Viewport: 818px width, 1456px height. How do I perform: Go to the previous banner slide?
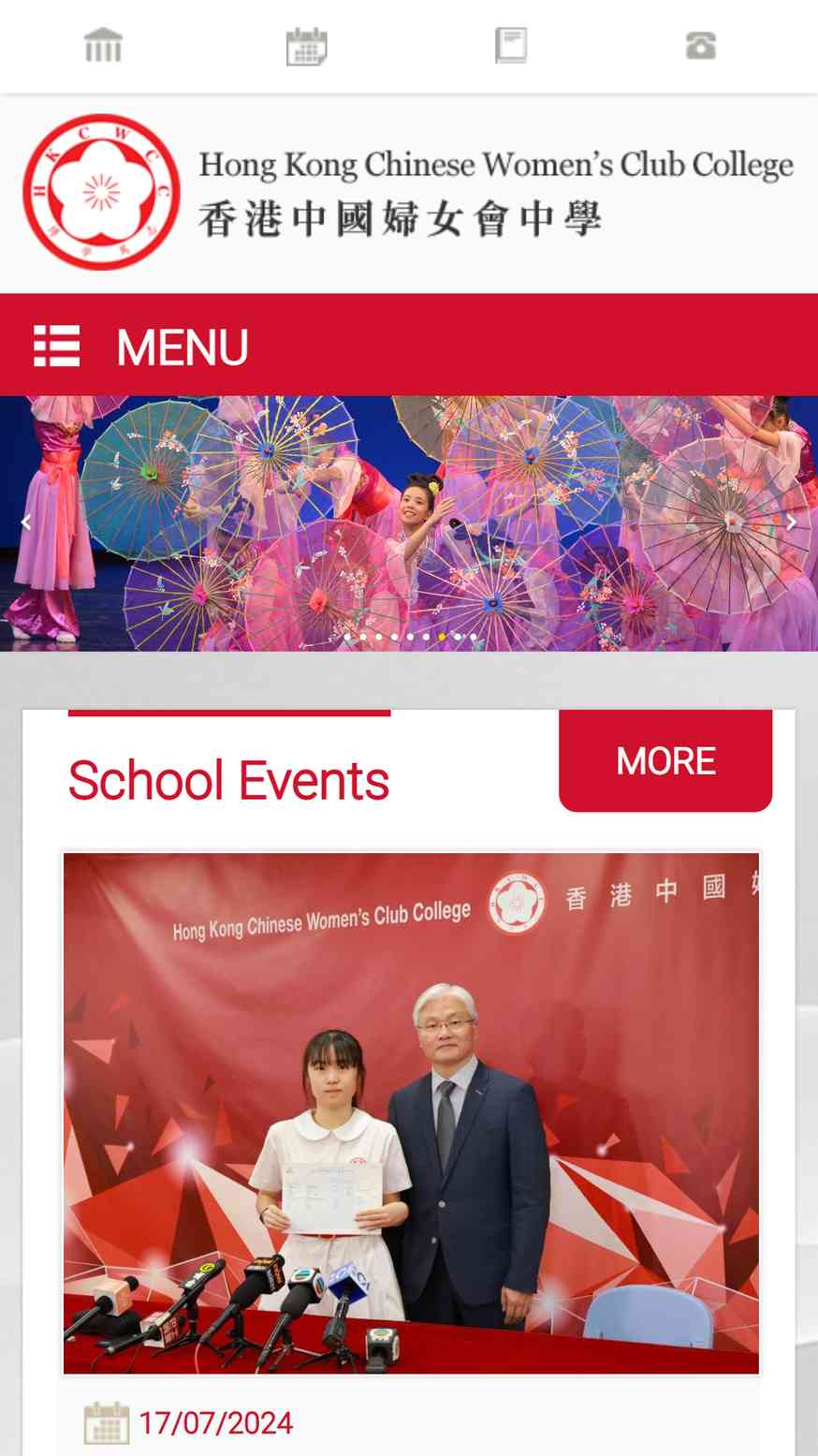26,522
